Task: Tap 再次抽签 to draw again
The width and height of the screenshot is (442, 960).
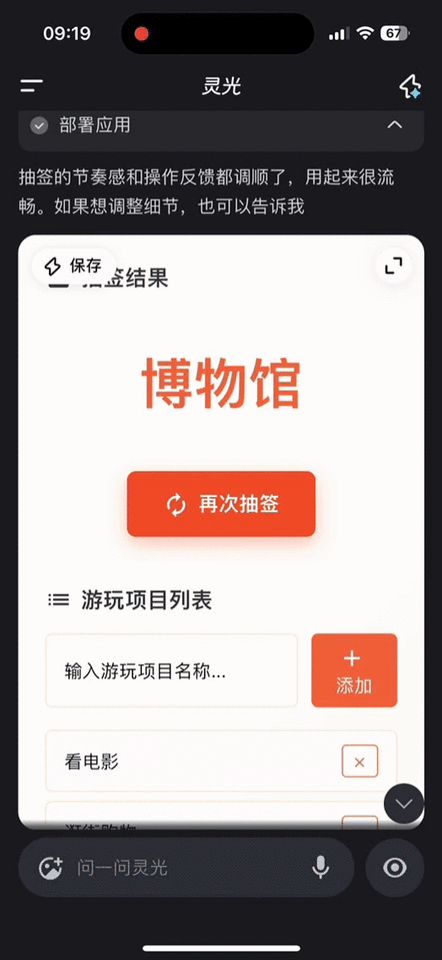Action: (221, 504)
